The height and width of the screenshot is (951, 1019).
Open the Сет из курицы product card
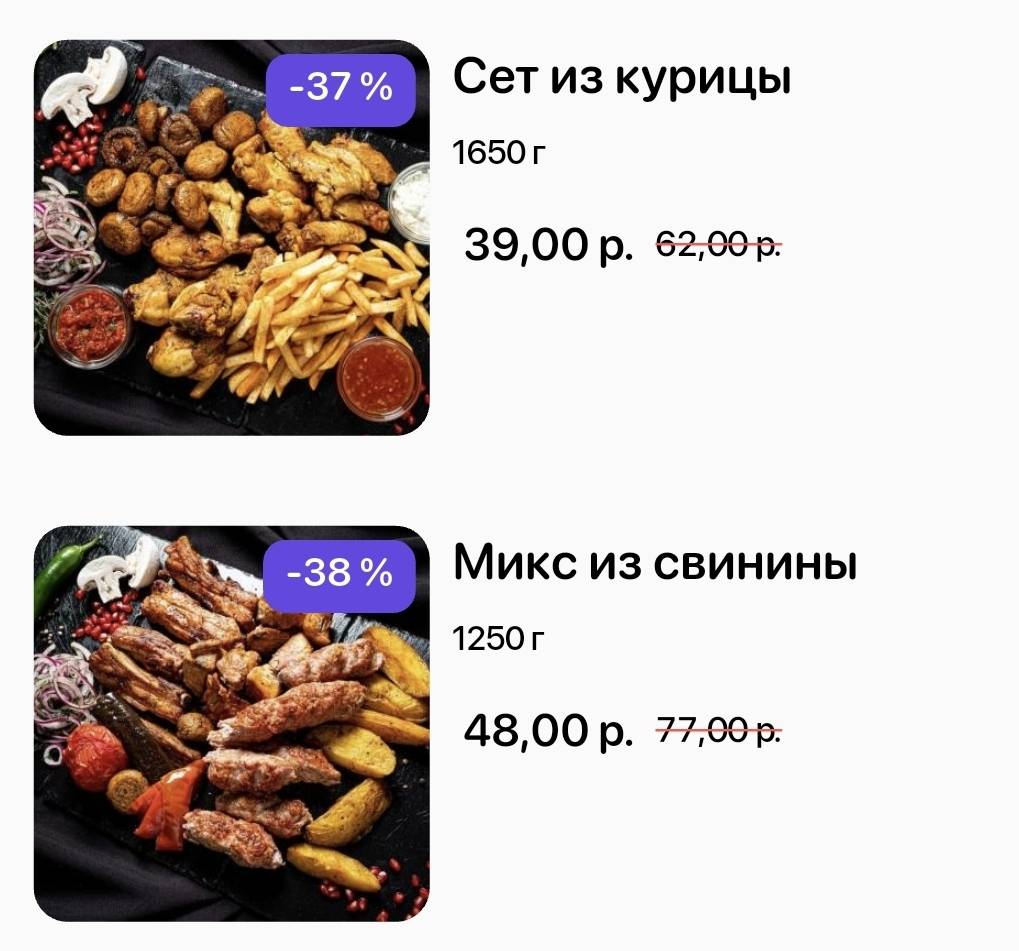(x=622, y=79)
